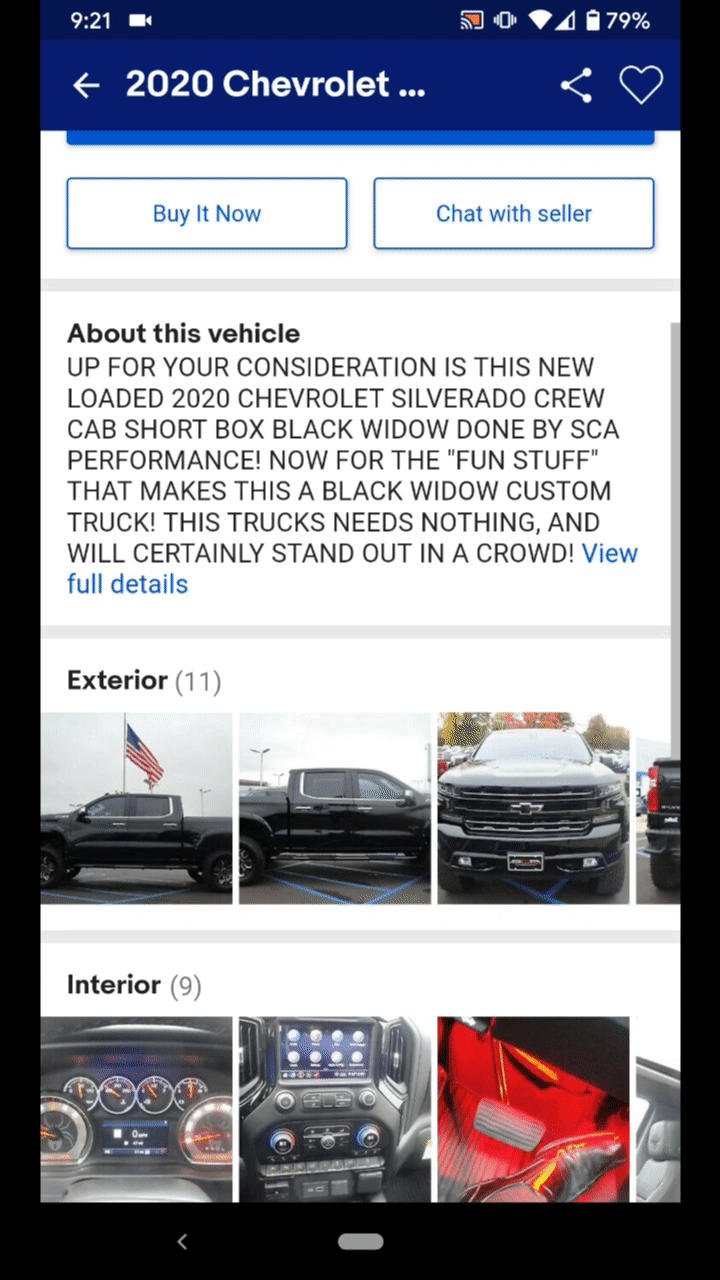The height and width of the screenshot is (1280, 720).
Task: Open the exterior side view truck photo
Action: click(334, 808)
